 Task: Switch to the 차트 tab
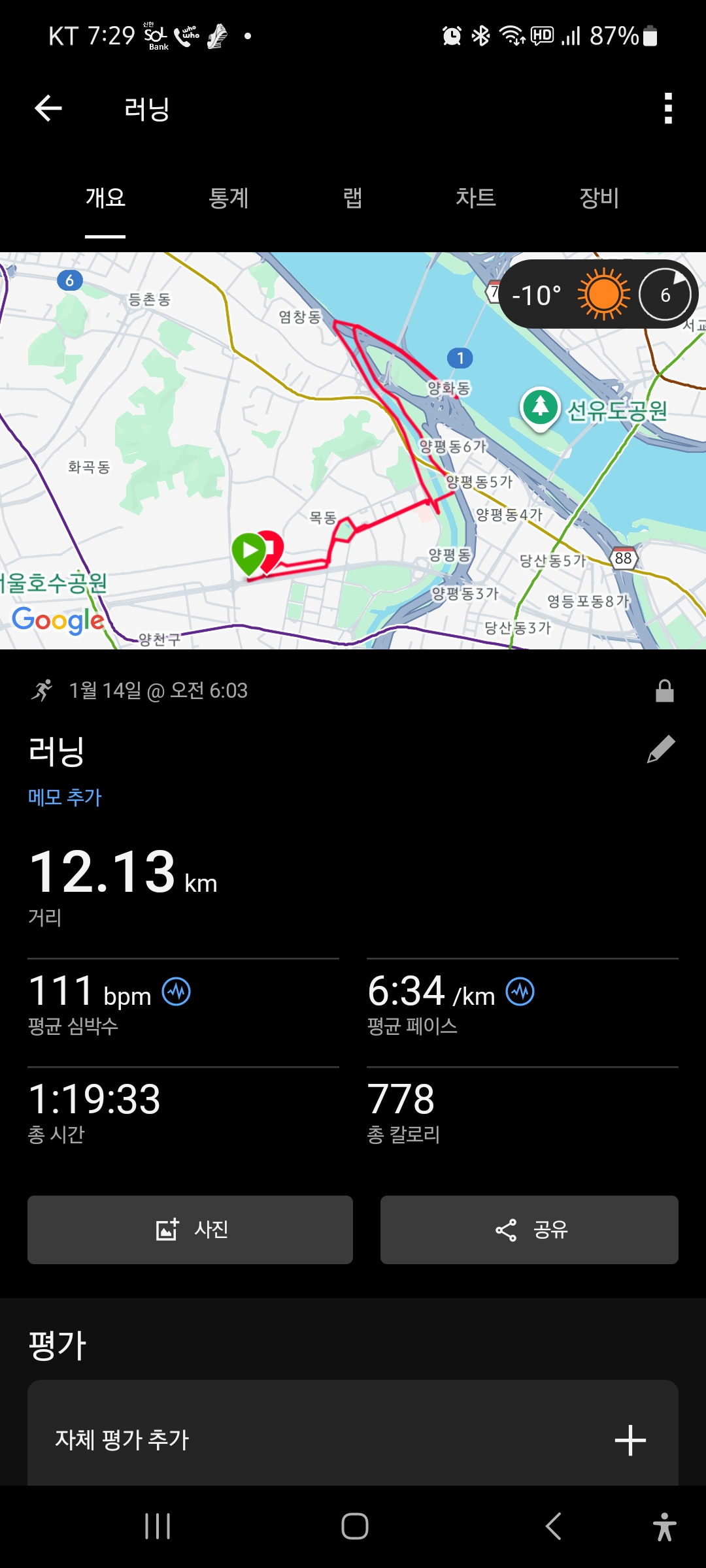coord(475,199)
